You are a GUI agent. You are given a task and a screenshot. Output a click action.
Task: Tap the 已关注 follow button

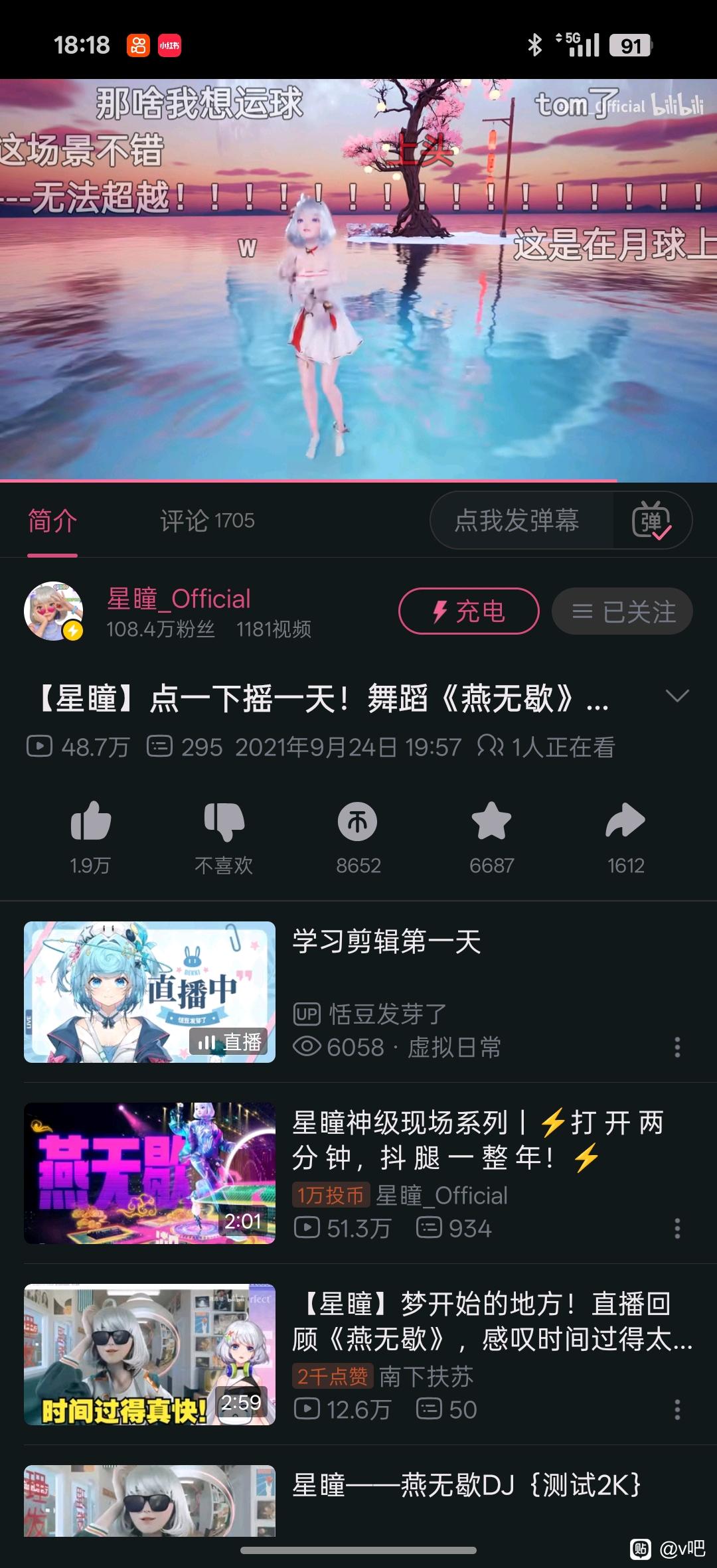(x=622, y=611)
